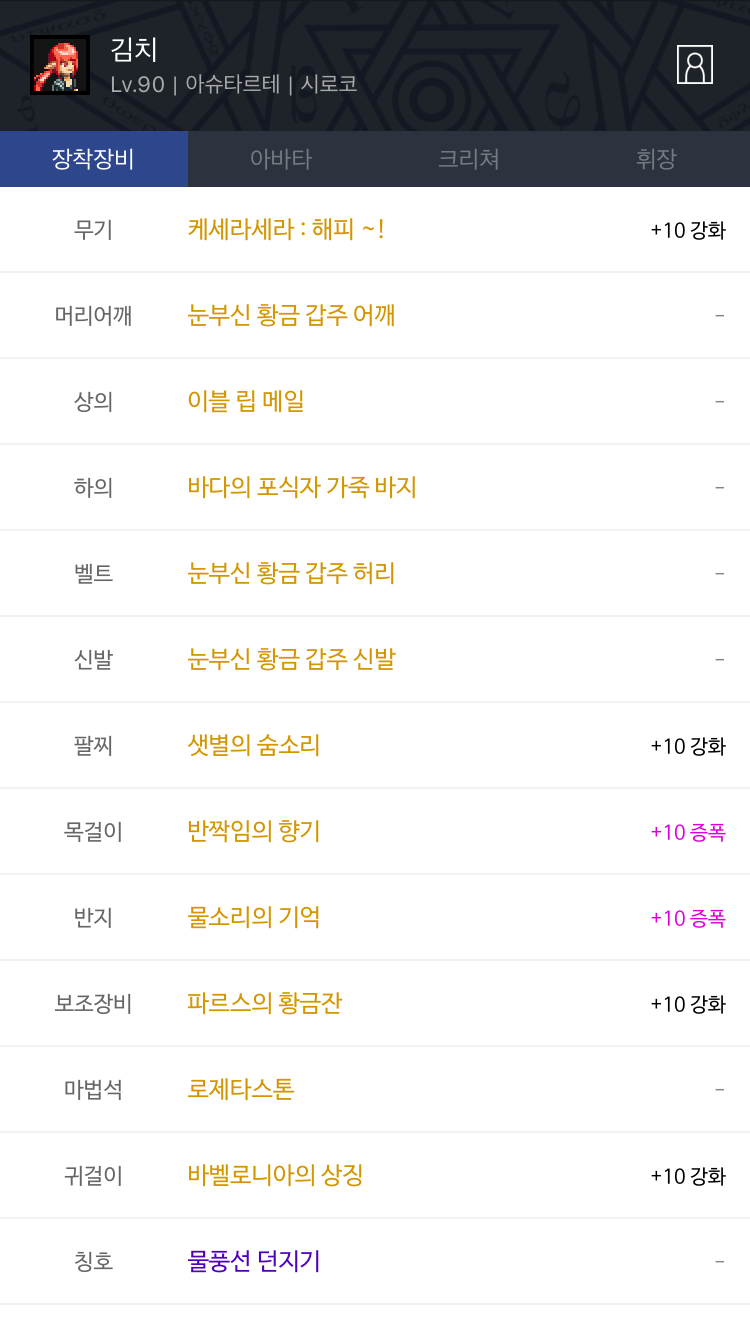Image resolution: width=750 pixels, height=1334 pixels.
Task: Open weapon item 케세라세라 : 해피 ~!
Action: (x=286, y=230)
